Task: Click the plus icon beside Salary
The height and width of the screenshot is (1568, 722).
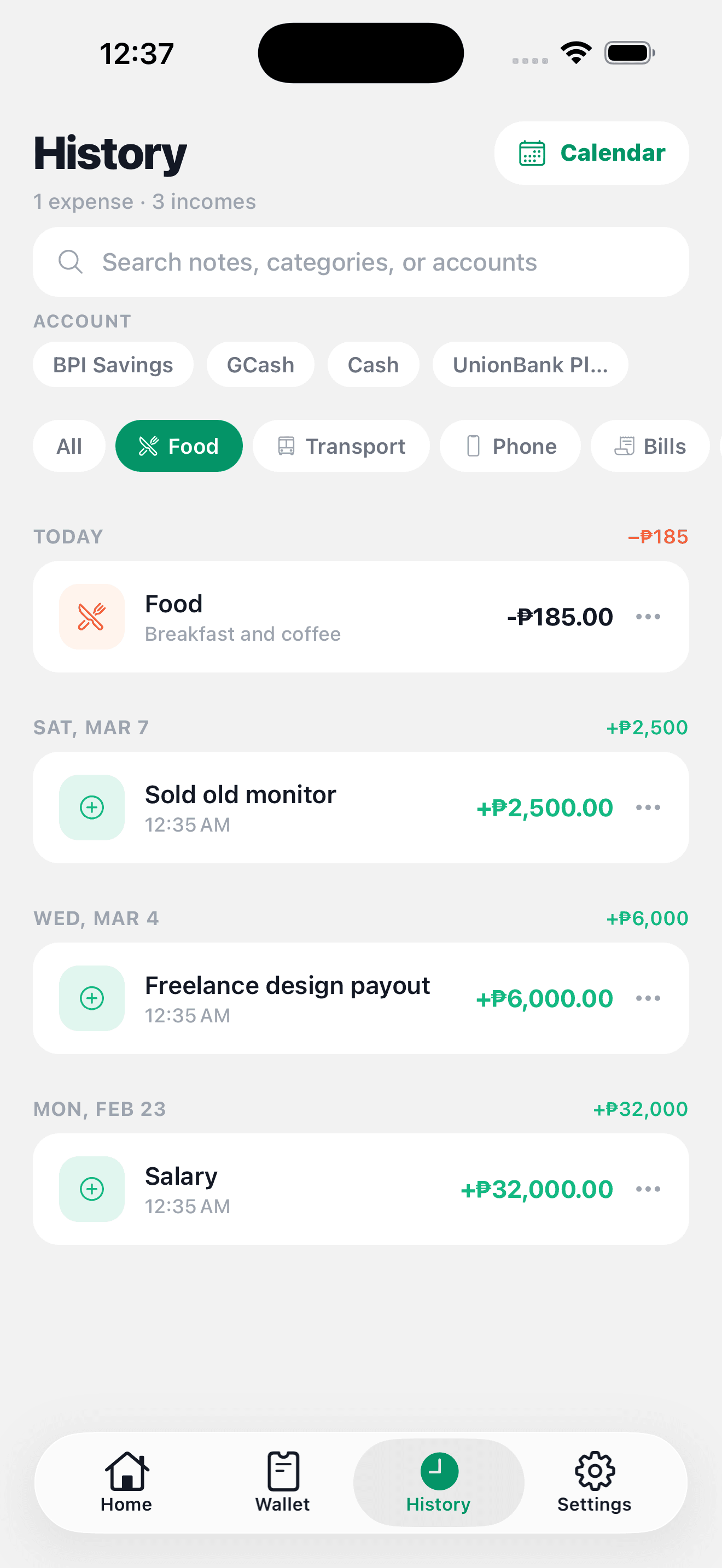Action: 91,1189
